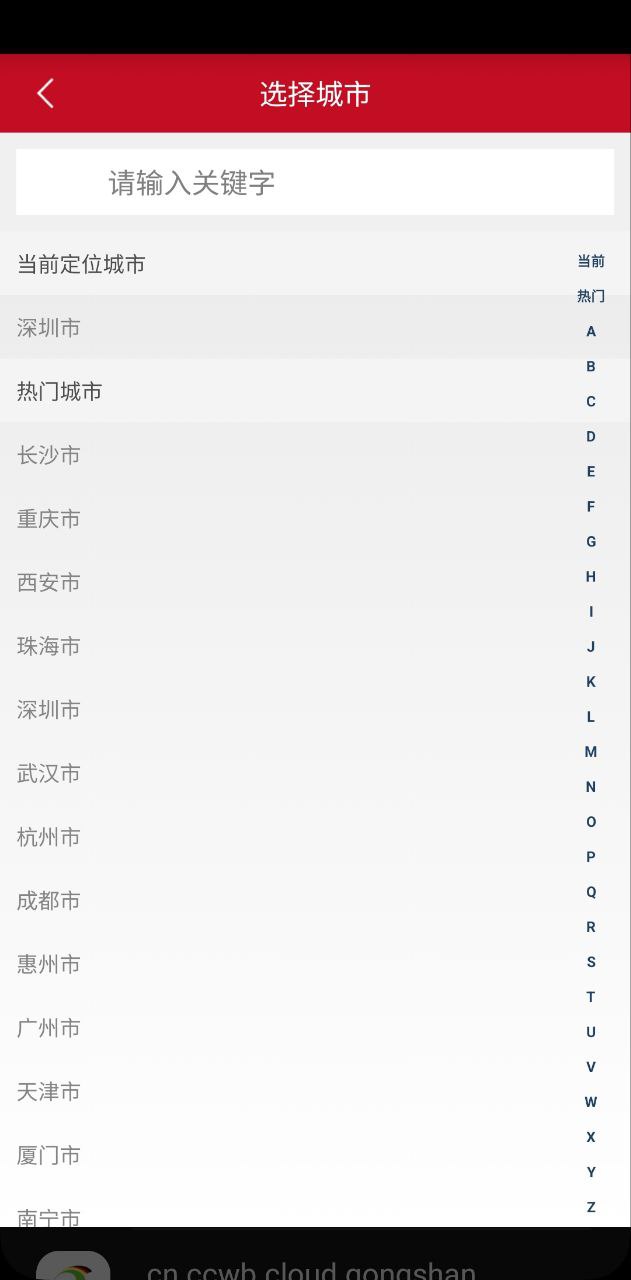Jump to letter S in index
The width and height of the screenshot is (631, 1280).
[x=591, y=962]
